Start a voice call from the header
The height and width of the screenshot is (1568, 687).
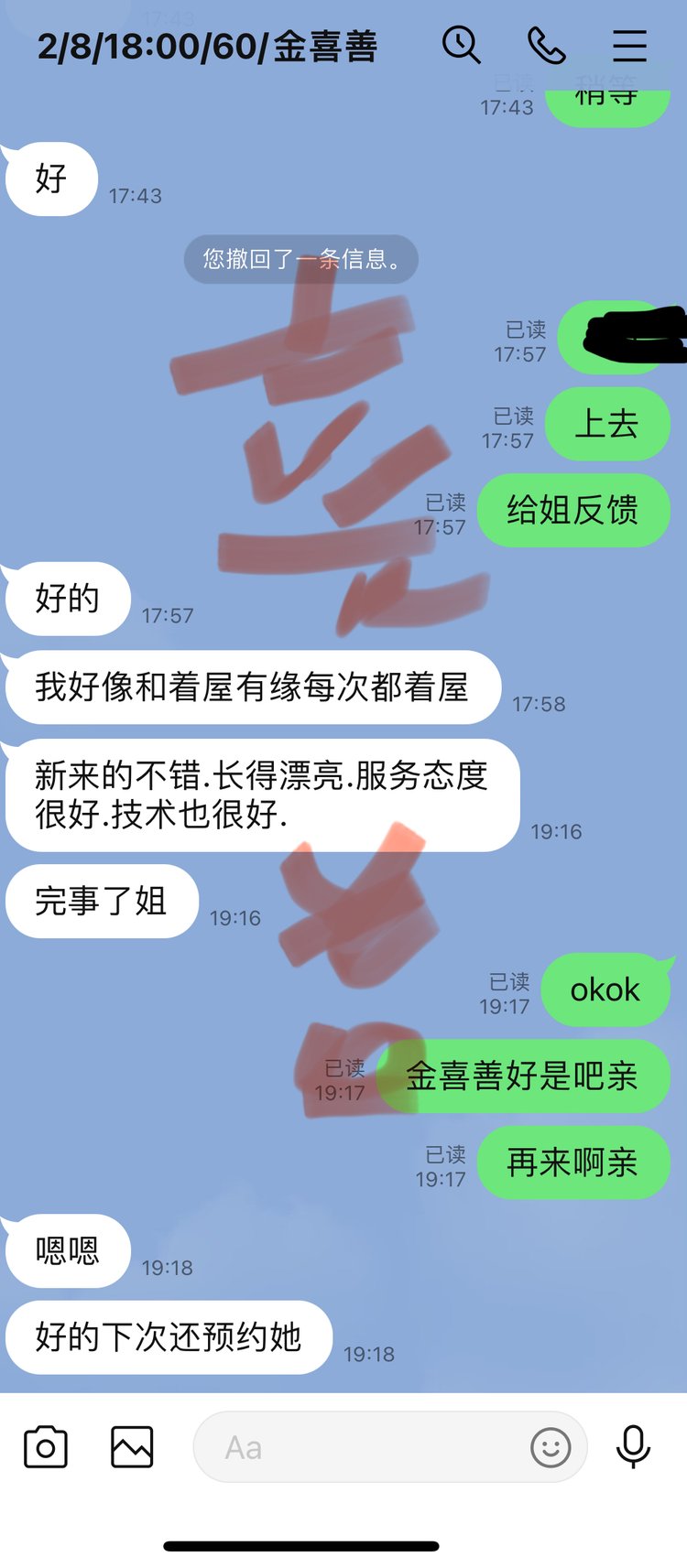[546, 45]
